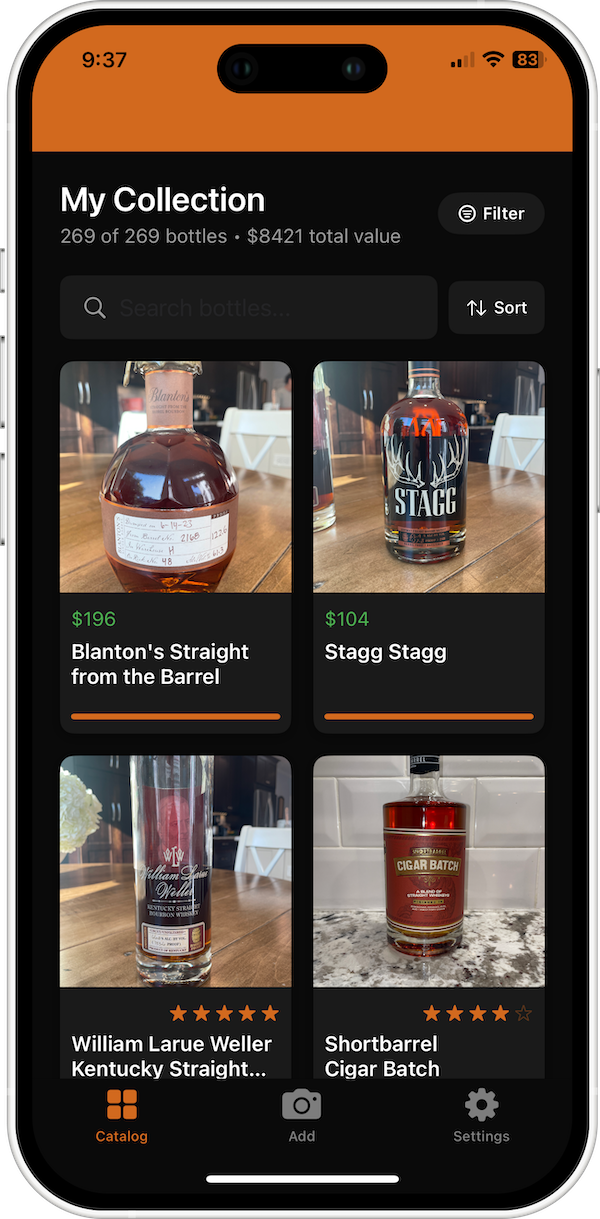View the Stagg Stagg bottle

429,546
